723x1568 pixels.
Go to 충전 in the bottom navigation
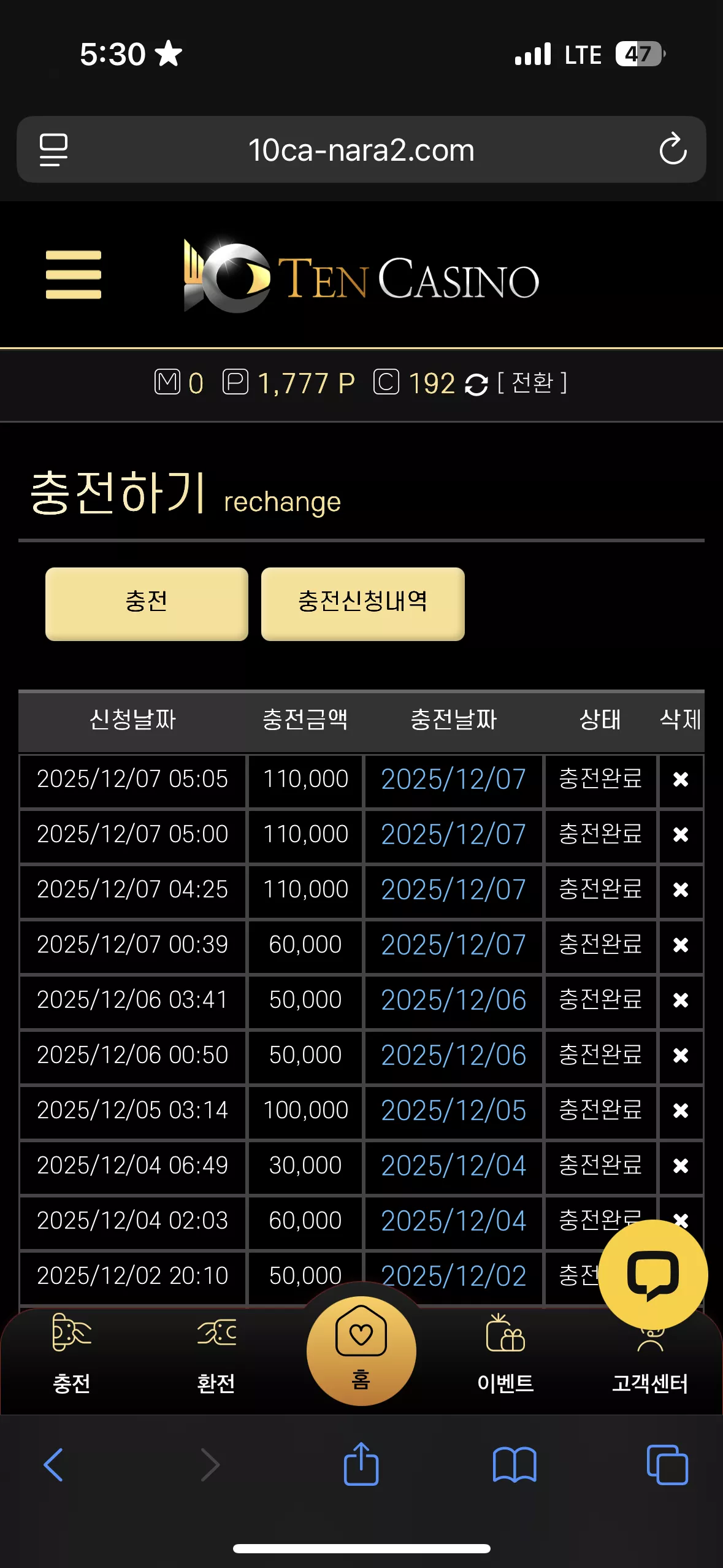[72, 1355]
